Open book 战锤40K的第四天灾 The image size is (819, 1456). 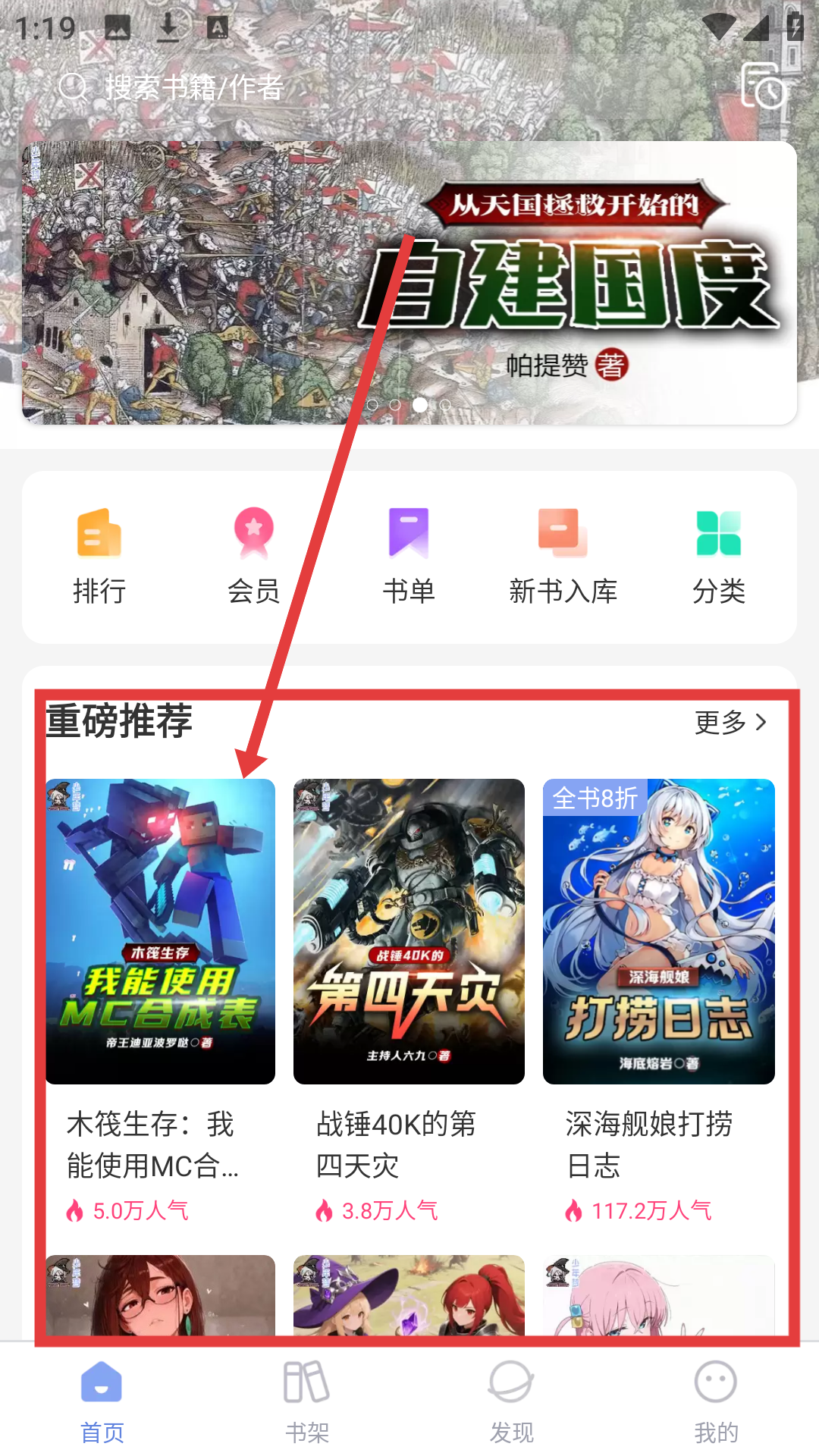point(409,931)
